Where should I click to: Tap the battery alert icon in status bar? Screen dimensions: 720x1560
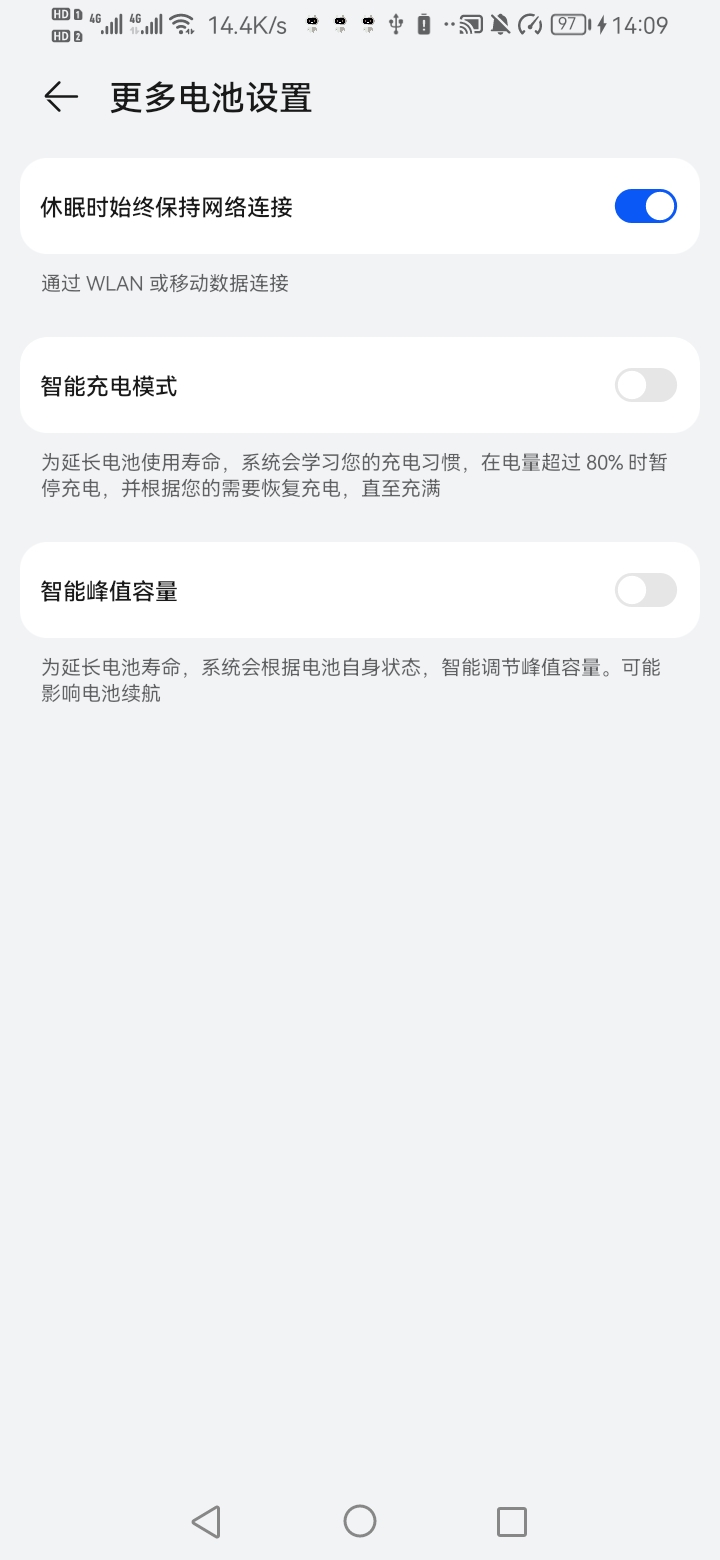point(422,22)
